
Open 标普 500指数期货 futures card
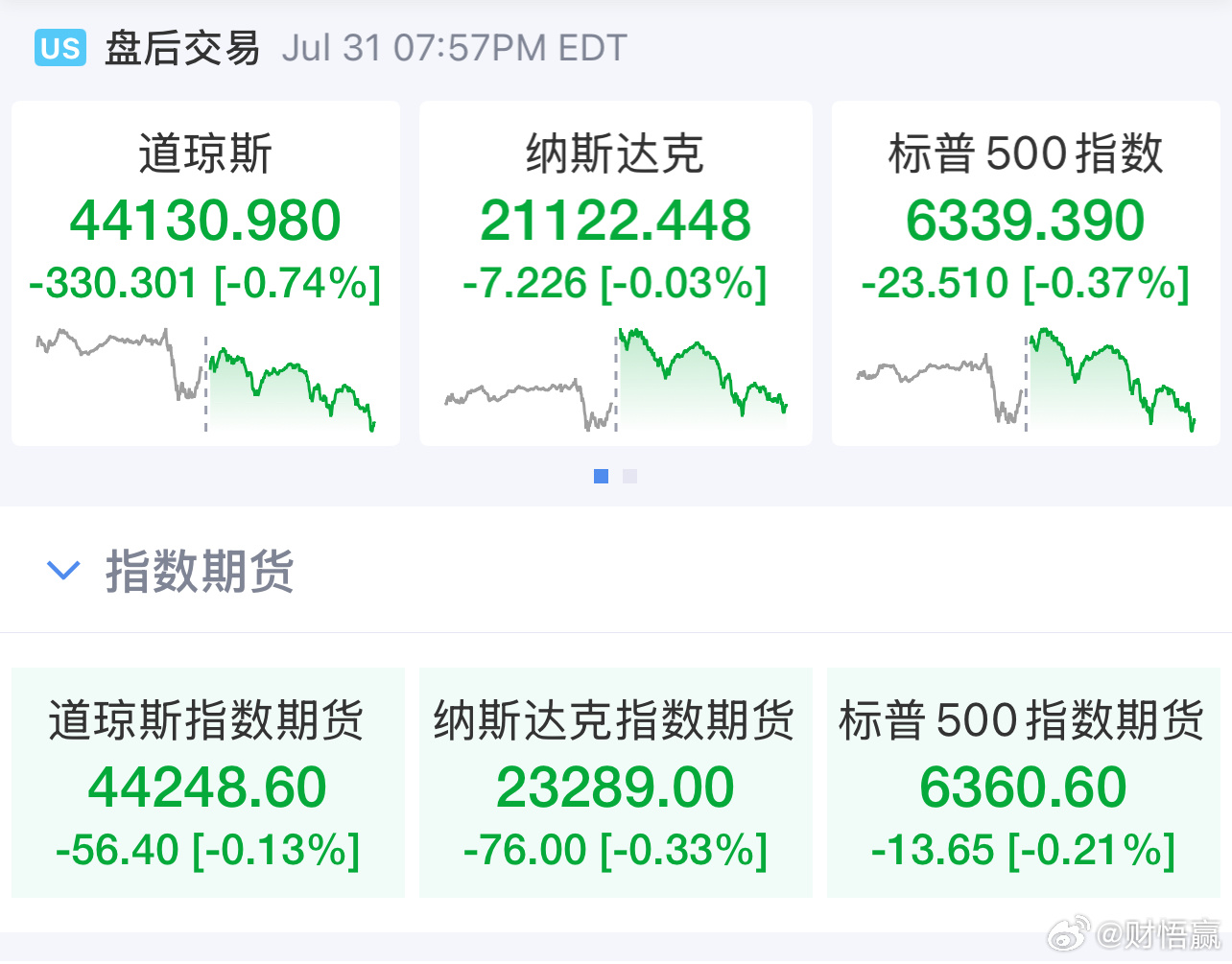pyautogui.click(x=1023, y=783)
